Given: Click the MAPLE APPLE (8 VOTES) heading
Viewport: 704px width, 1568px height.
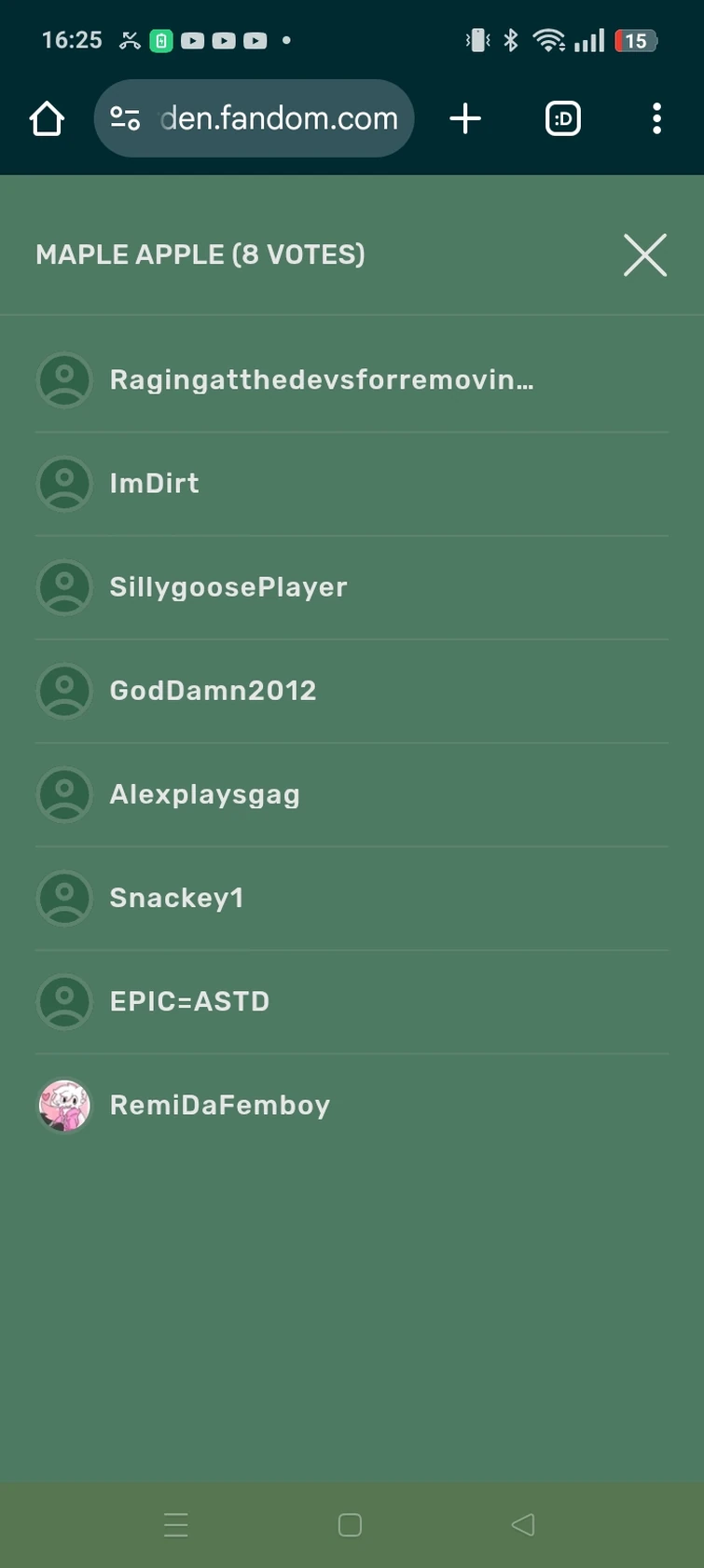Looking at the screenshot, I should tap(200, 254).
